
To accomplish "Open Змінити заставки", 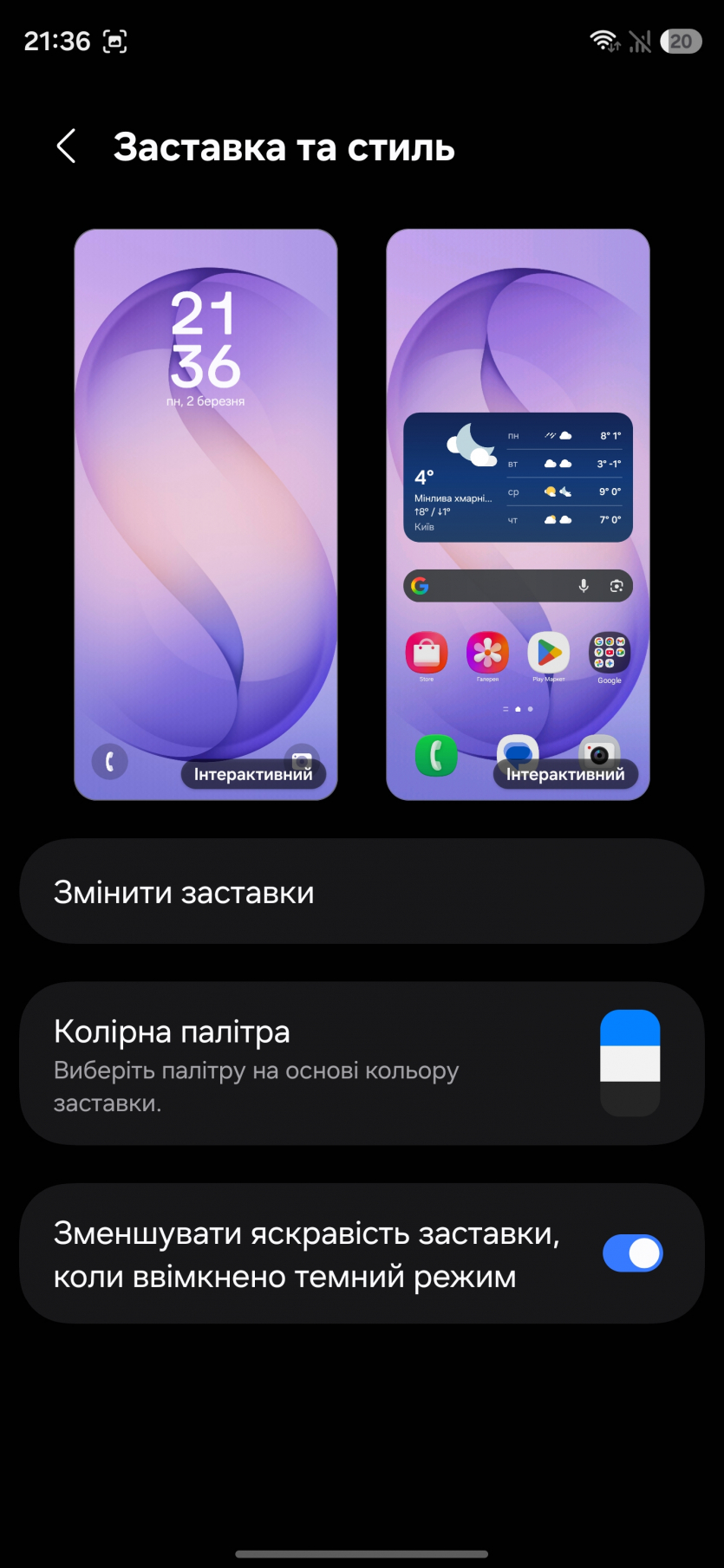I will [362, 892].
